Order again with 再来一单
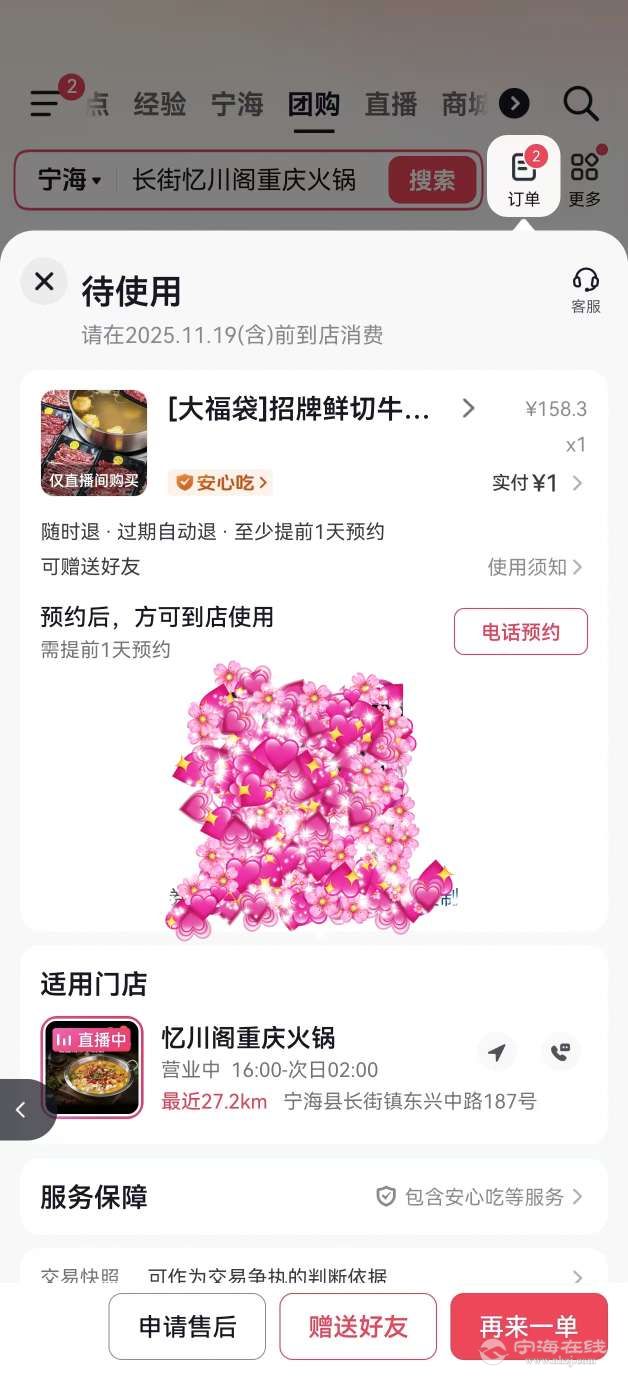 528,1326
